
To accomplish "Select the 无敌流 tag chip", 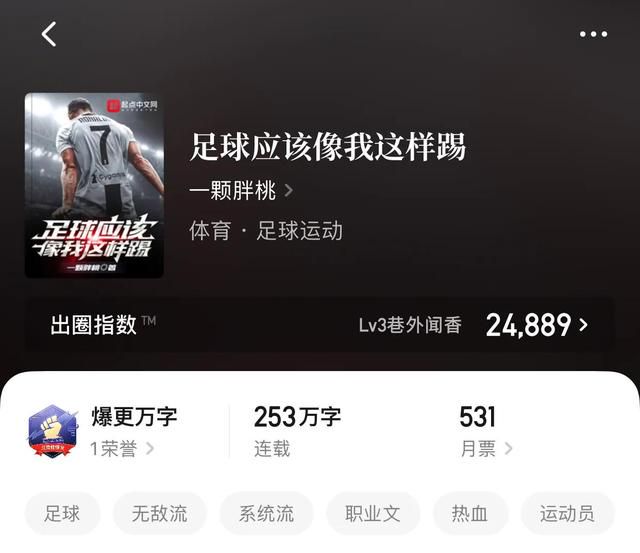I will tap(159, 514).
